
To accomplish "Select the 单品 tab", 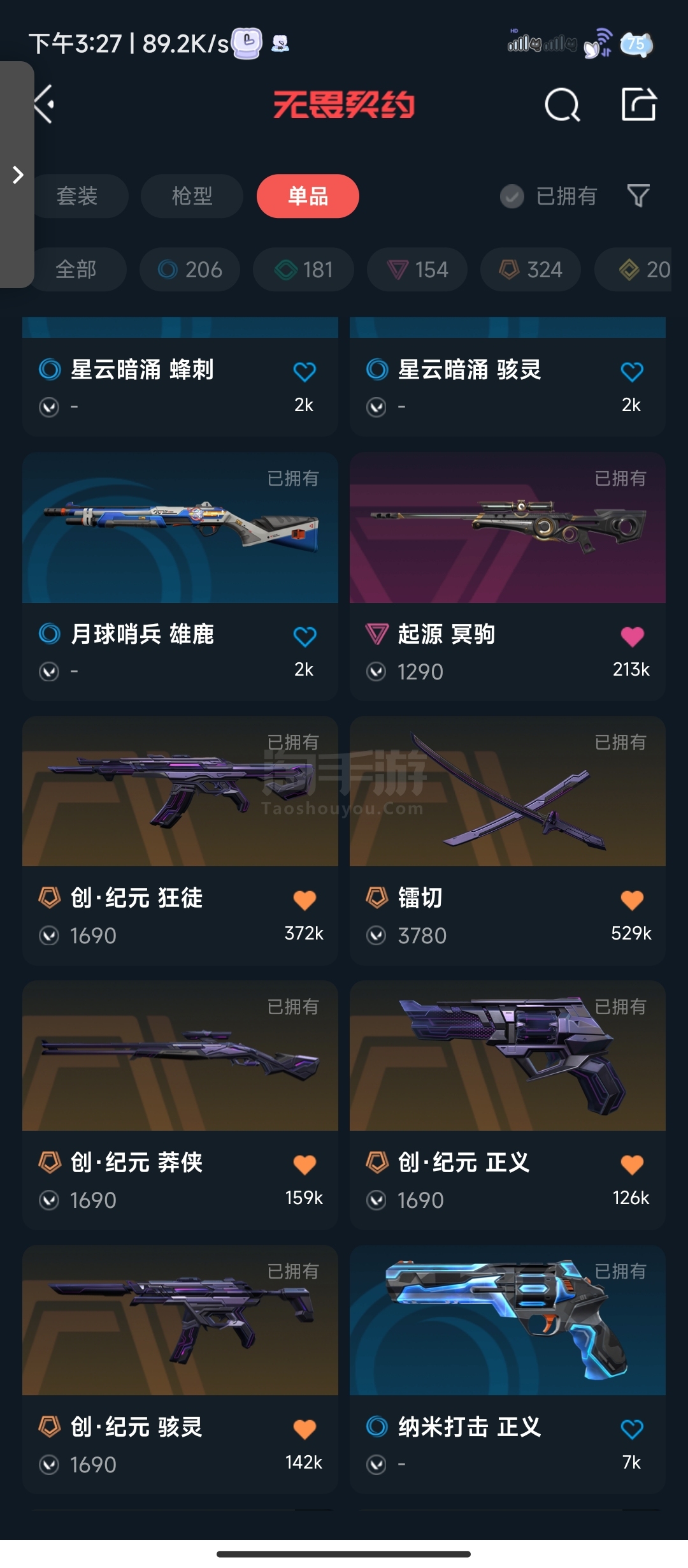I will (308, 196).
